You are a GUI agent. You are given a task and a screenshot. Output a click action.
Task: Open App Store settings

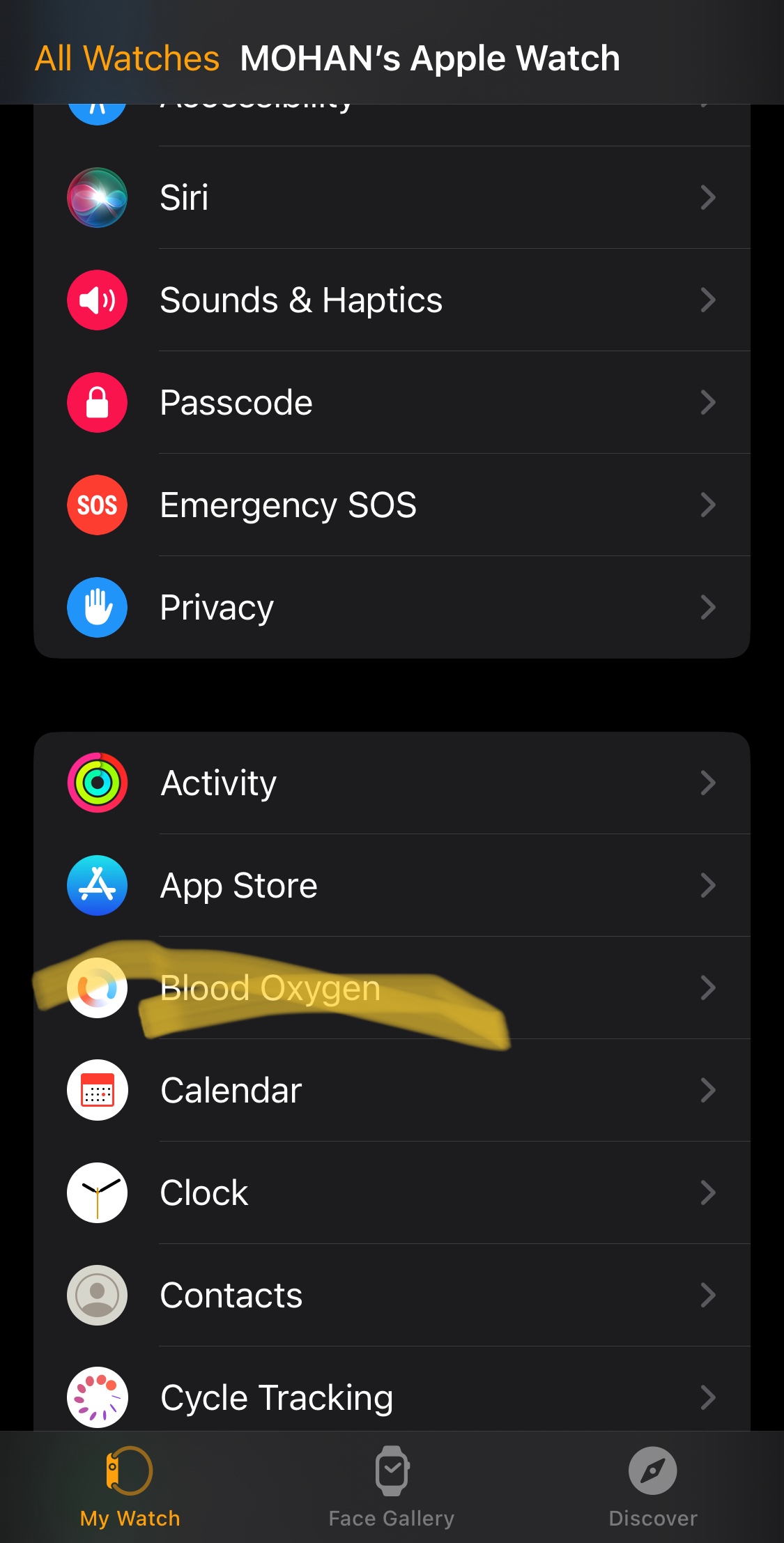click(x=390, y=886)
